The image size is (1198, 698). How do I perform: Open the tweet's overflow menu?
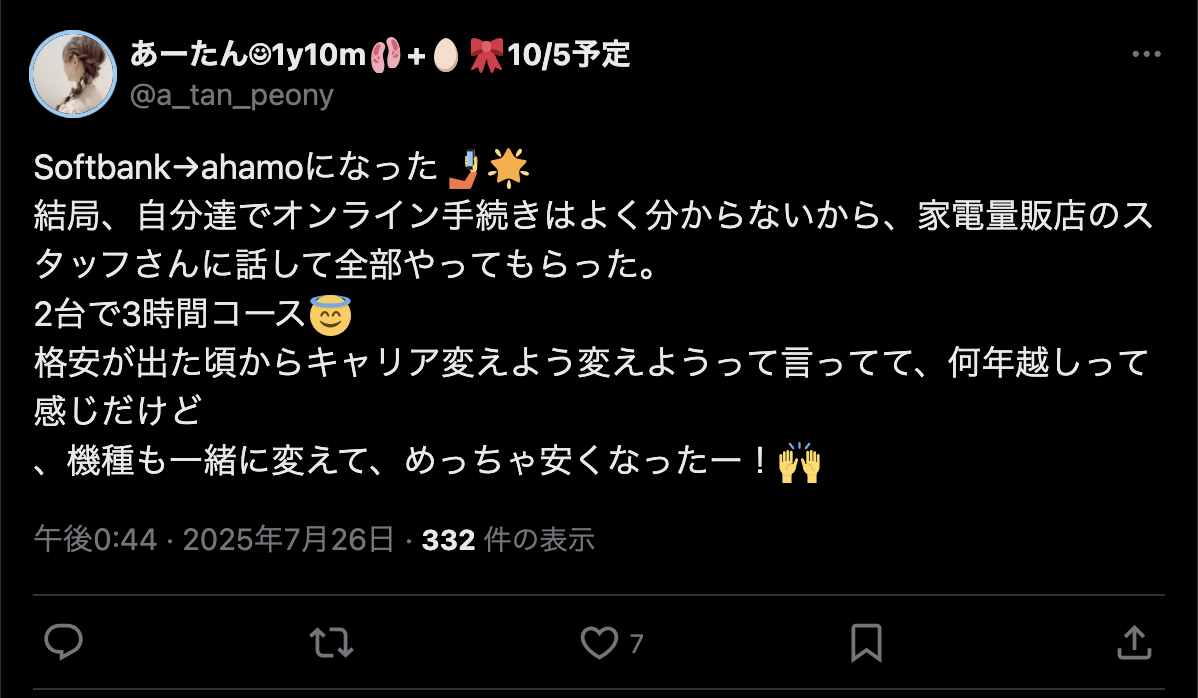[1145, 55]
